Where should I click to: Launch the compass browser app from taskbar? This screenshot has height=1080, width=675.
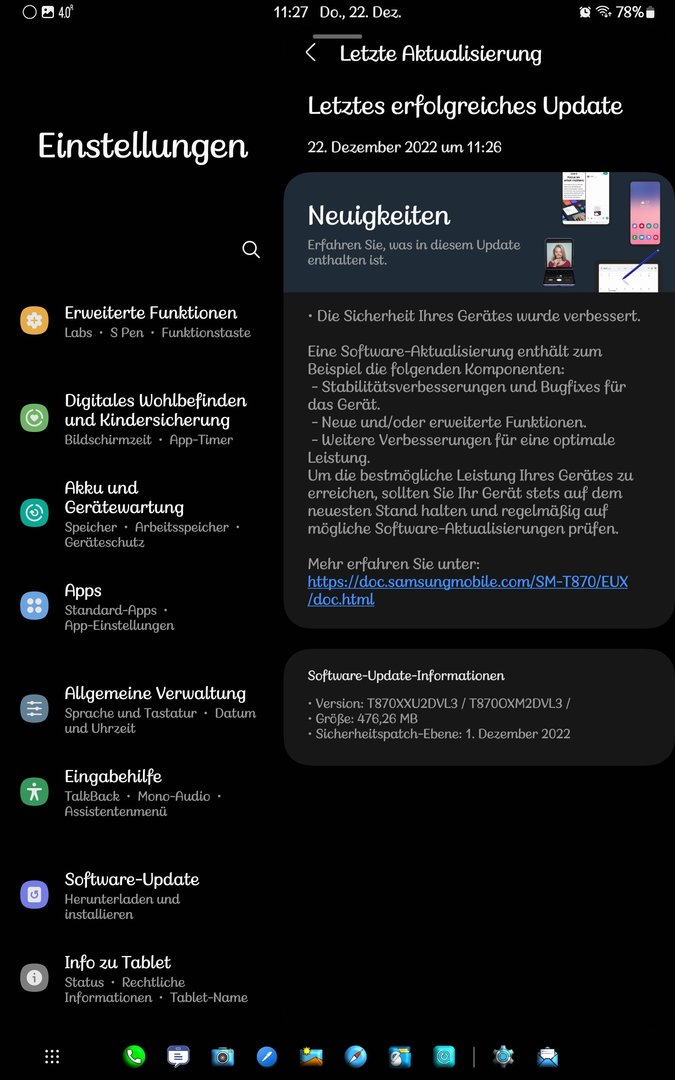[355, 1056]
